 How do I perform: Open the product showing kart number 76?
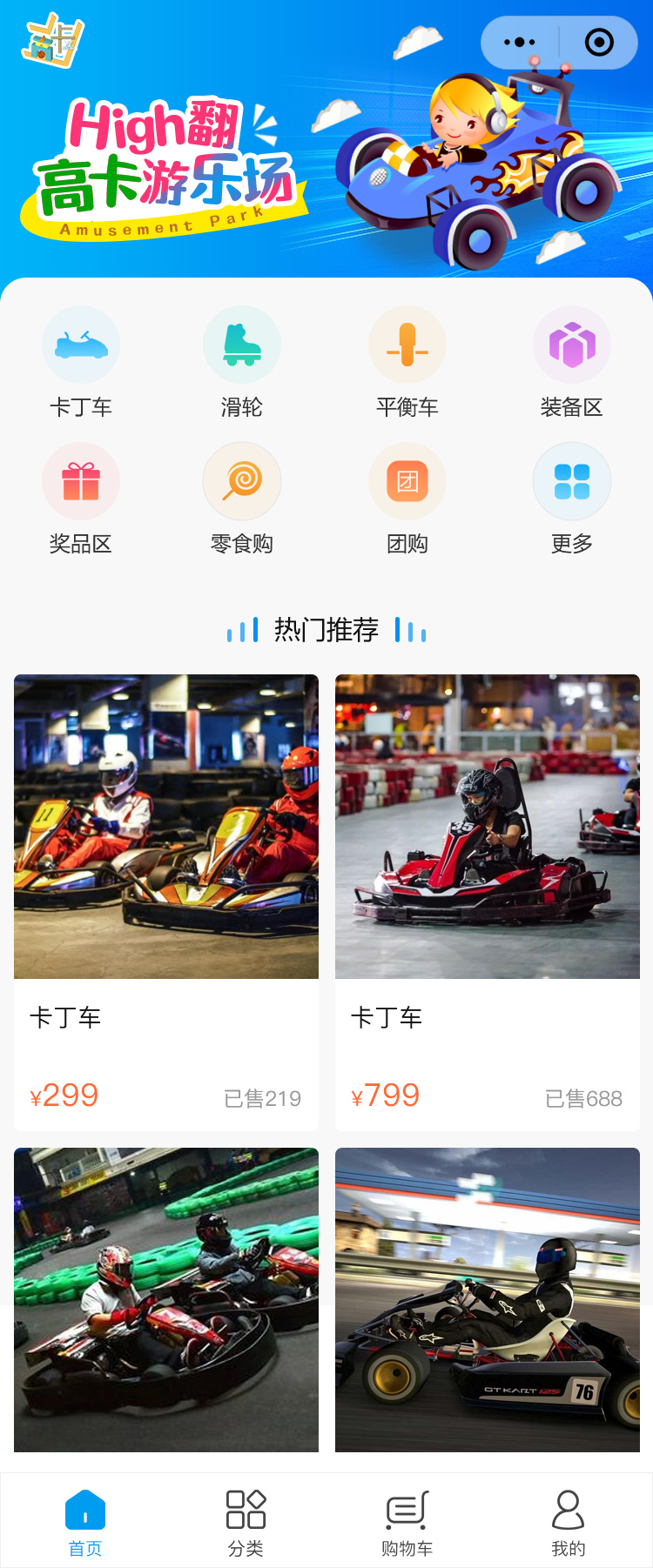[488, 1298]
